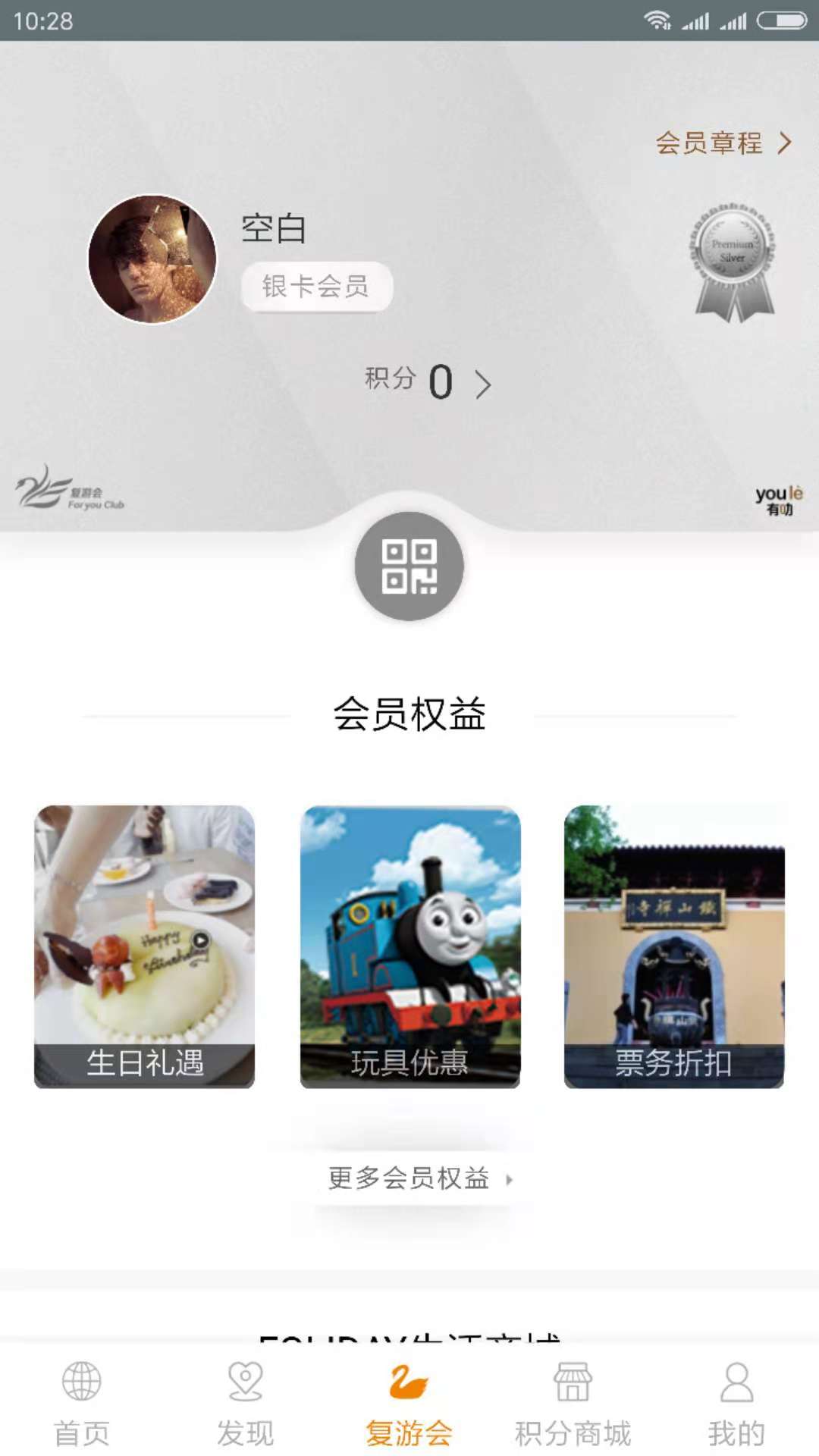819x1456 pixels.
Task: Show 更多会员权益 more member benefits
Action: pos(419,1178)
